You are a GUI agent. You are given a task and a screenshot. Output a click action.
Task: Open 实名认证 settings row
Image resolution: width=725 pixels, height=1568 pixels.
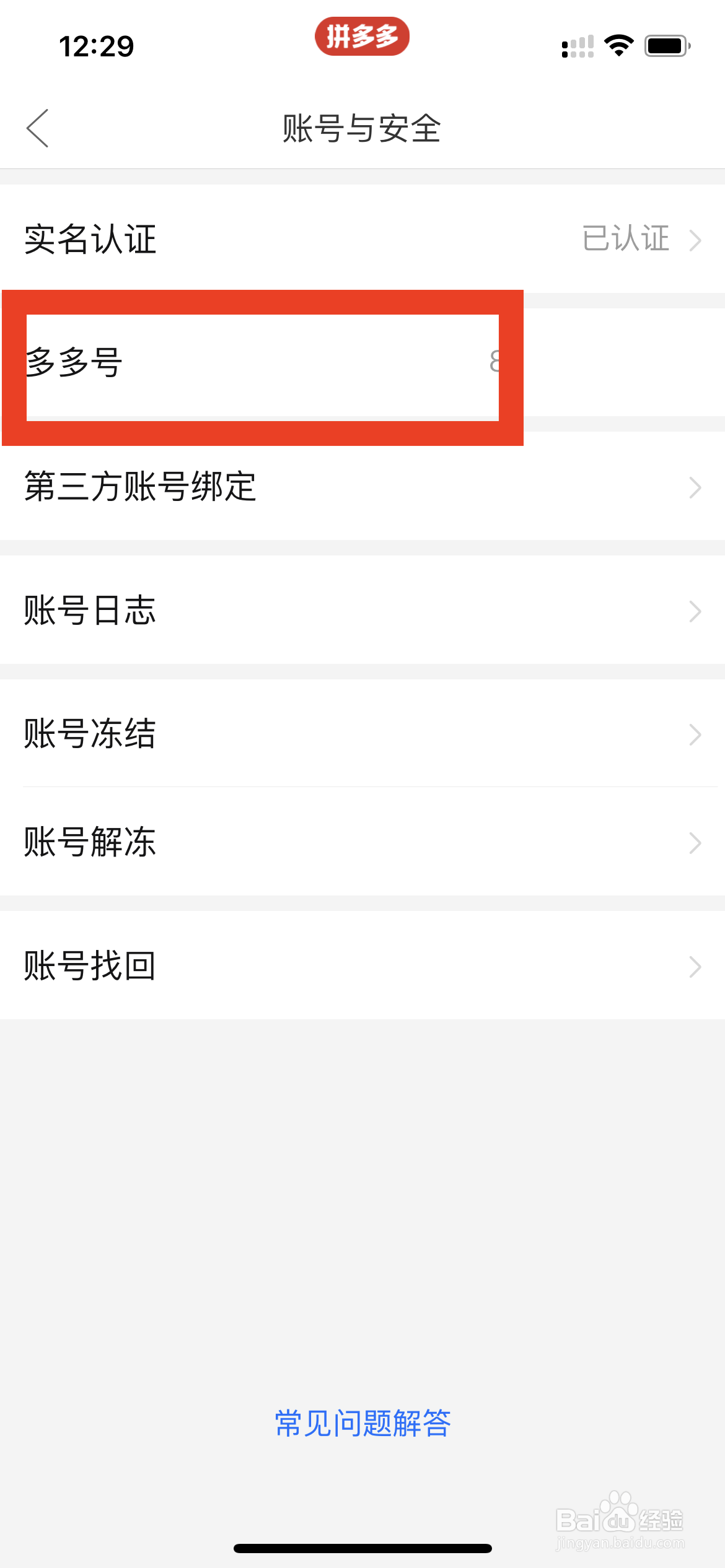[x=362, y=239]
